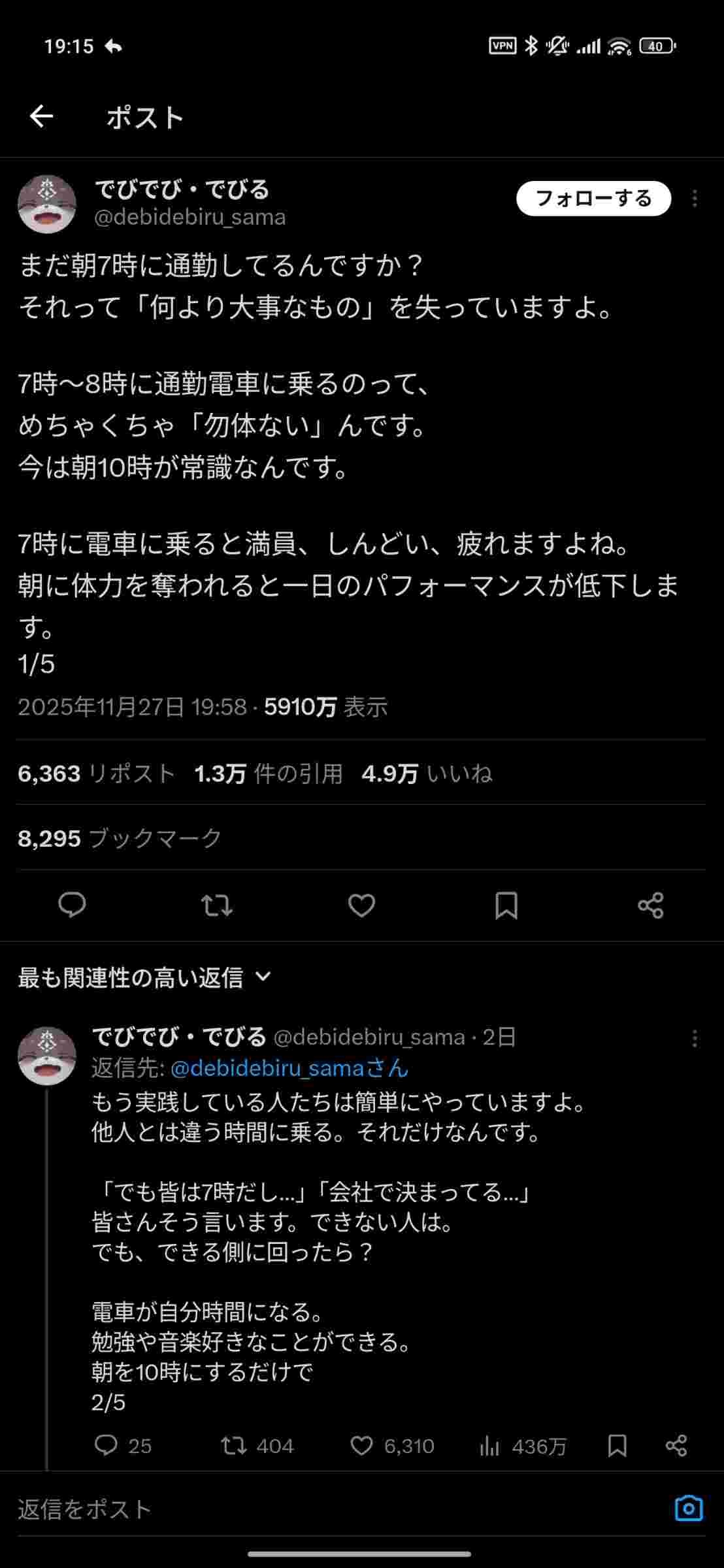Screen dimensions: 724x1568
Task: Share the main post
Action: 651,906
